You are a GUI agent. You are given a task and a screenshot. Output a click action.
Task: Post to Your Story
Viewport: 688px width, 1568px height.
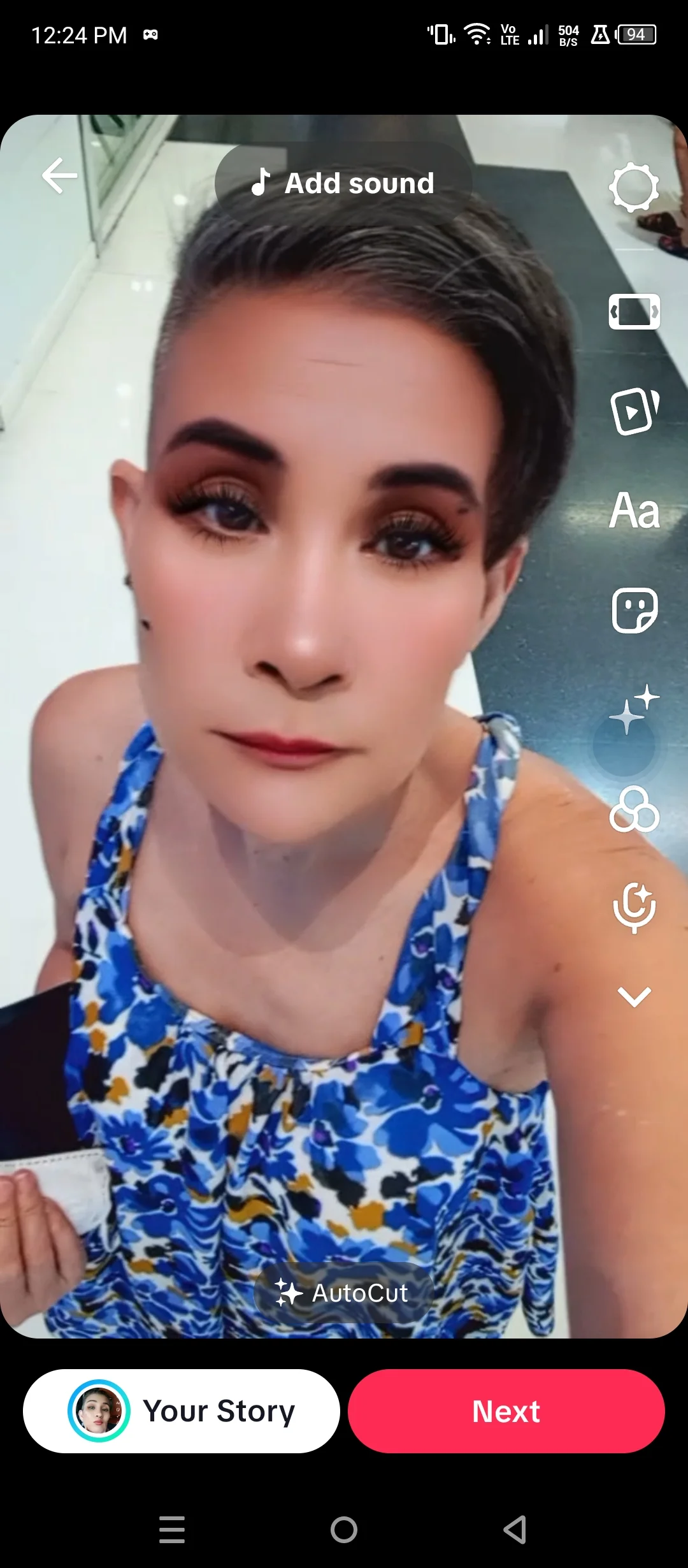coord(182,1411)
